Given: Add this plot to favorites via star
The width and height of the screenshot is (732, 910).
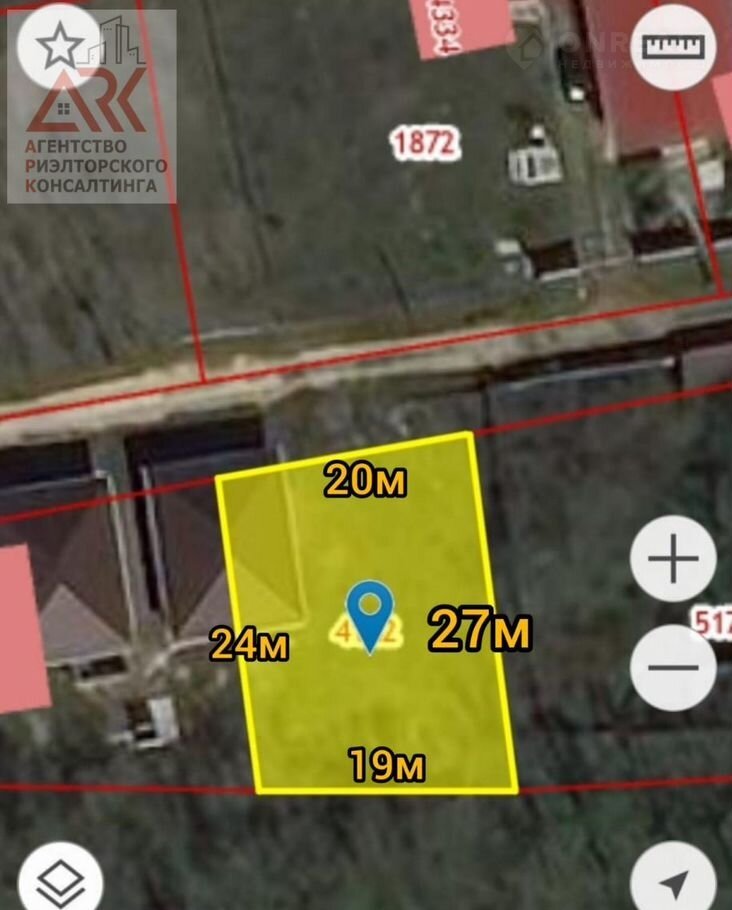Looking at the screenshot, I should (60, 45).
